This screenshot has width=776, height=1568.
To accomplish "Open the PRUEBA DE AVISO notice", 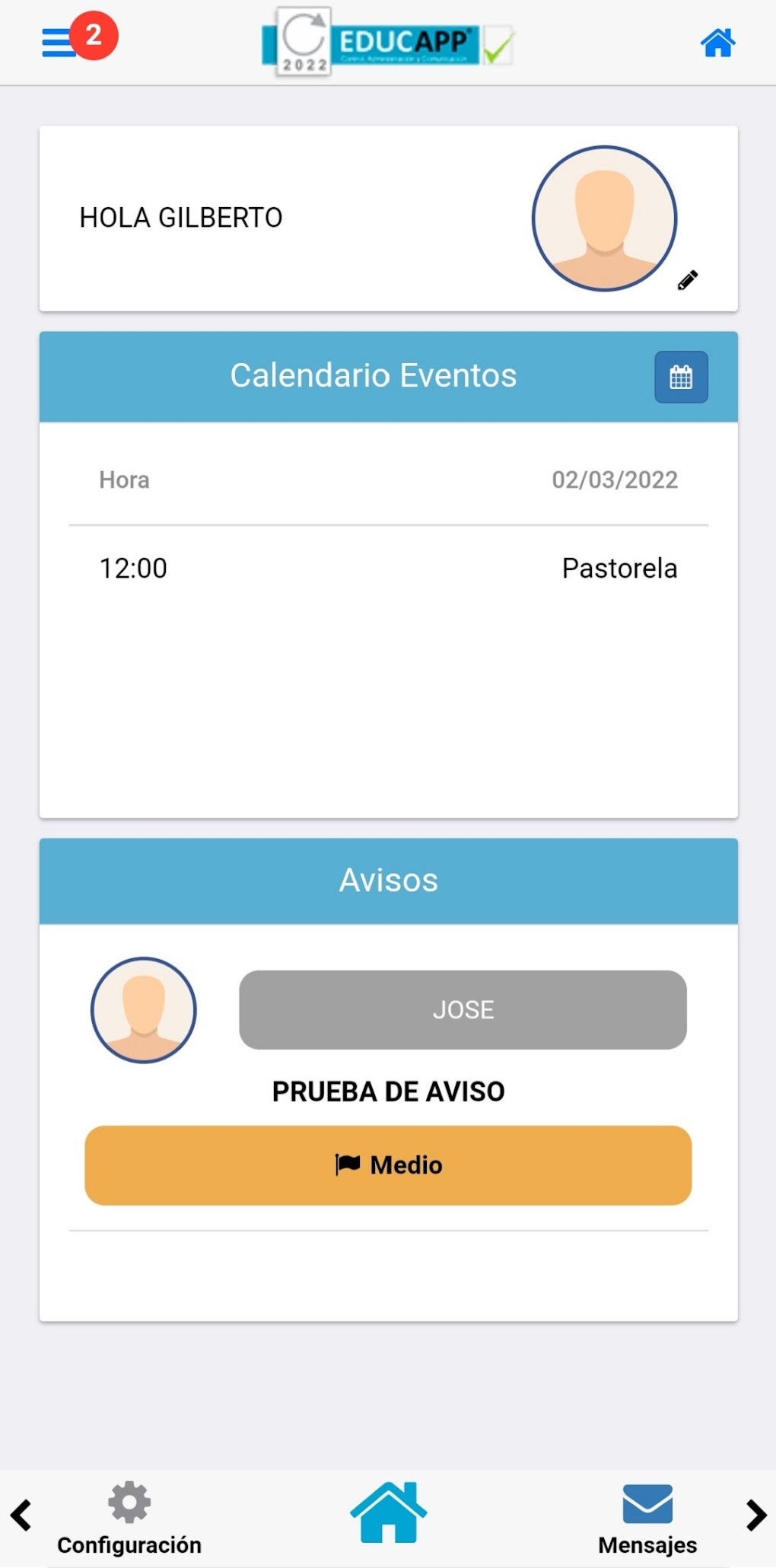I will click(x=388, y=1091).
